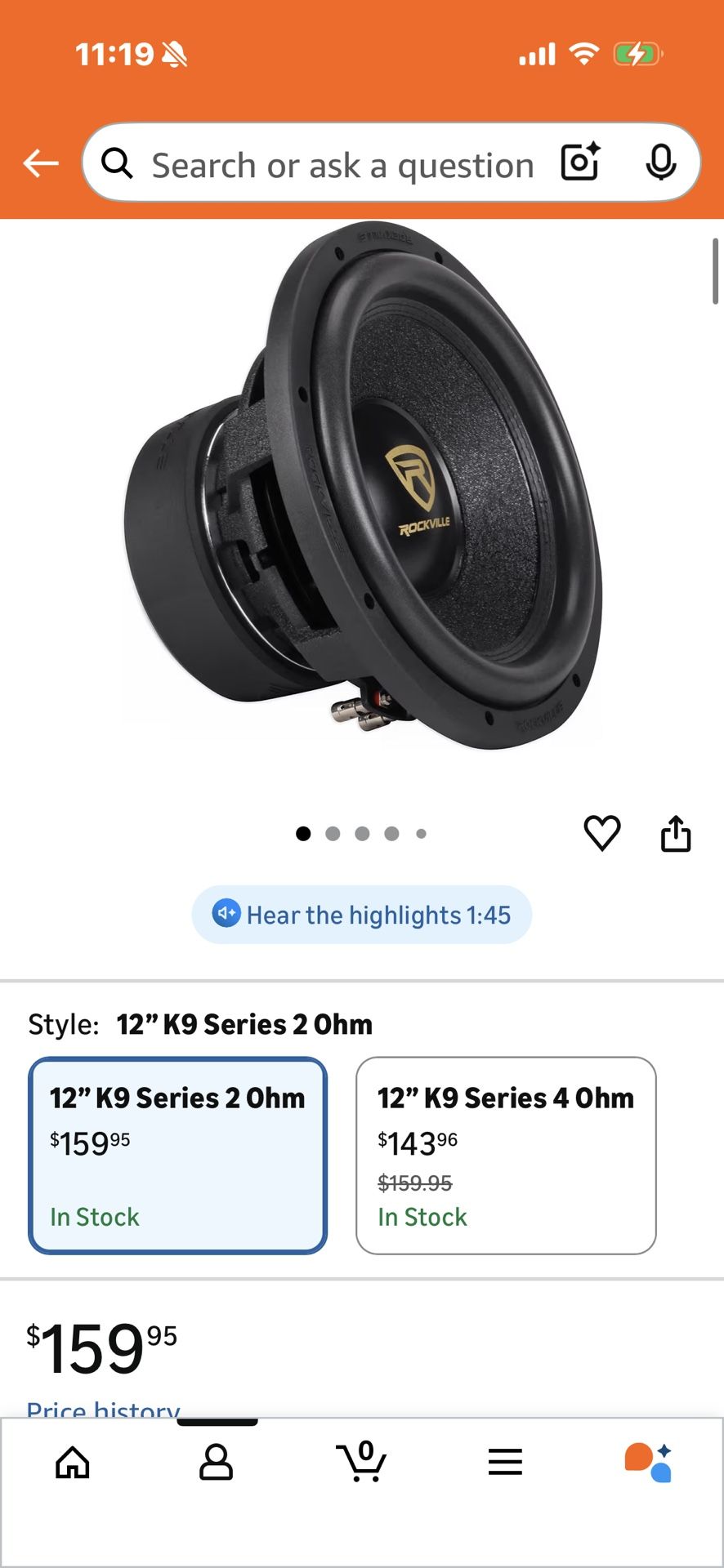Screen dimensions: 724x1568
Task: Open Price history
Action: coord(102,1409)
